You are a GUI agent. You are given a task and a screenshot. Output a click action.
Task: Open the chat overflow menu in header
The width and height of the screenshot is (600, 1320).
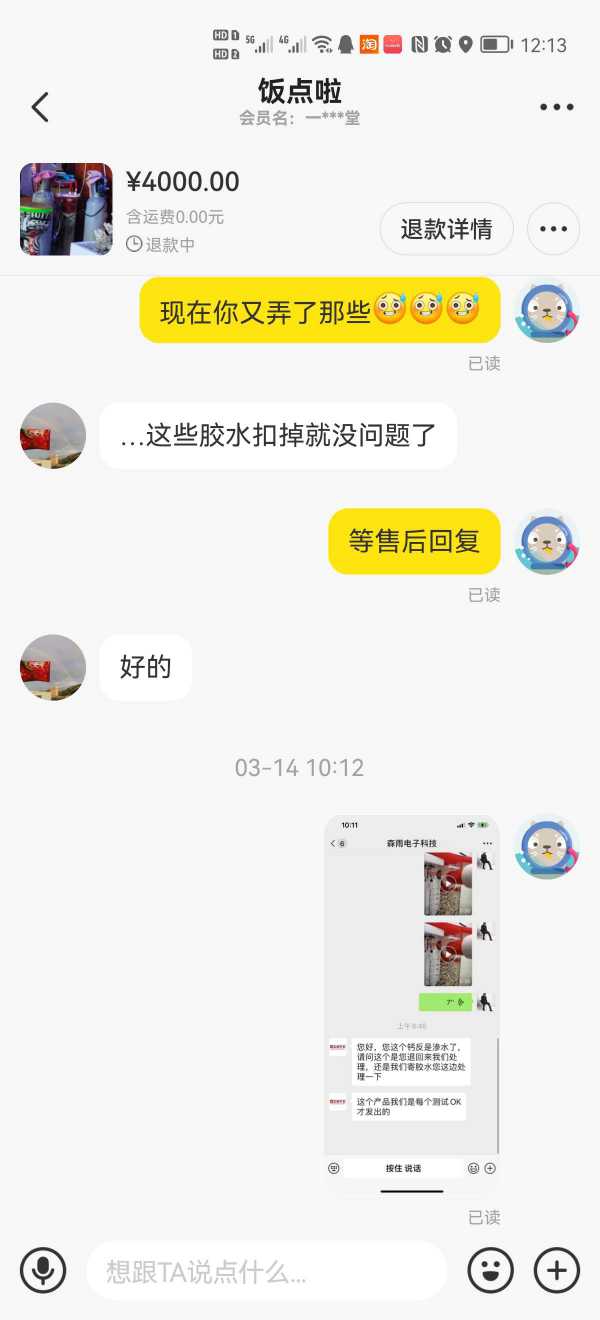556,107
